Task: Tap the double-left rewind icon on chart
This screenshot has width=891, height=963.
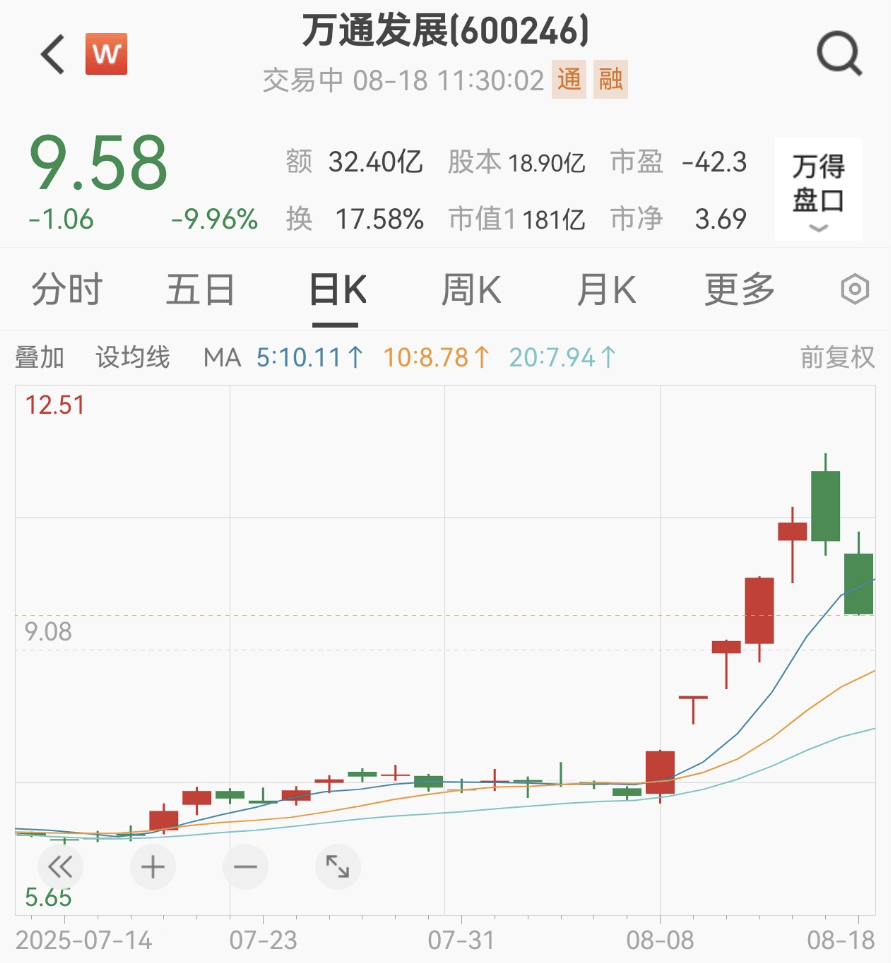Action: [x=60, y=867]
